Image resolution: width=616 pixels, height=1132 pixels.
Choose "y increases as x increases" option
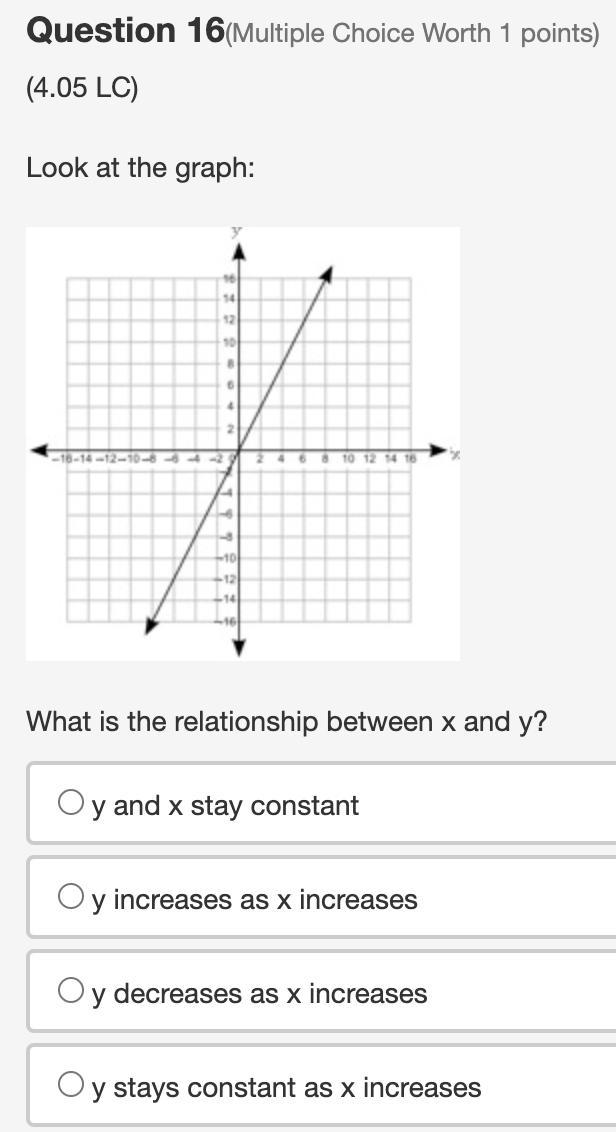click(71, 897)
